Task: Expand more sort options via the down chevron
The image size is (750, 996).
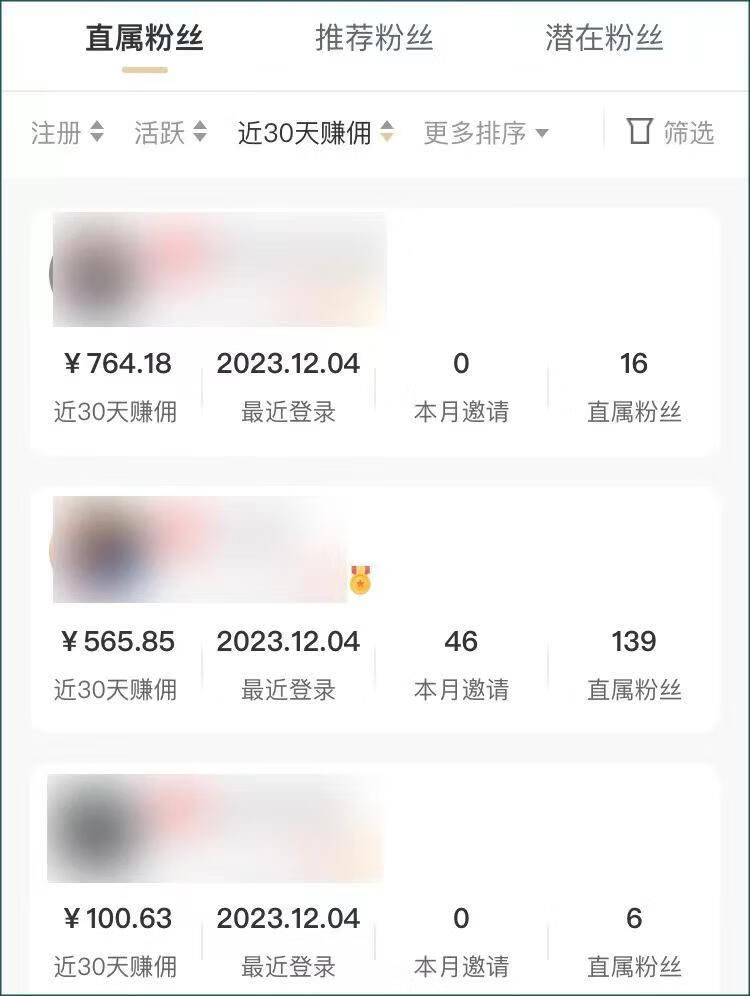Action: click(x=541, y=131)
